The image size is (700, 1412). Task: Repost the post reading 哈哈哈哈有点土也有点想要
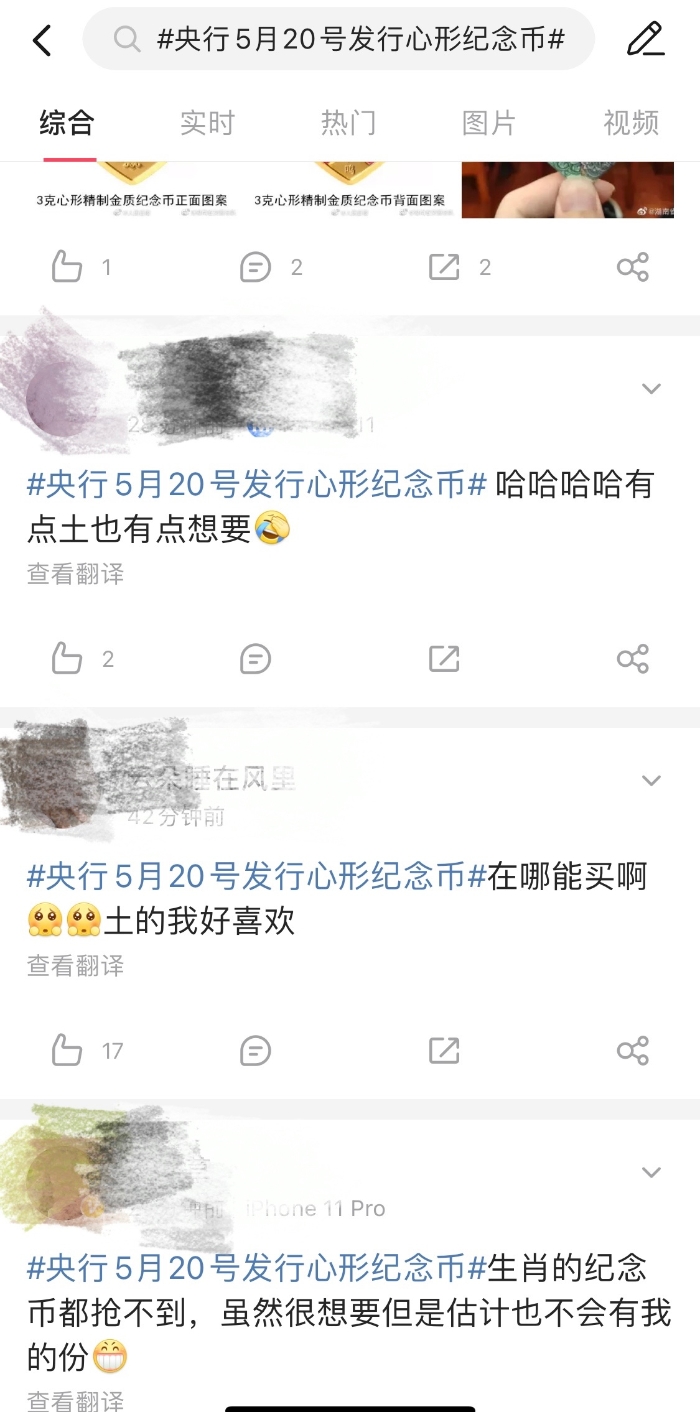click(x=444, y=659)
